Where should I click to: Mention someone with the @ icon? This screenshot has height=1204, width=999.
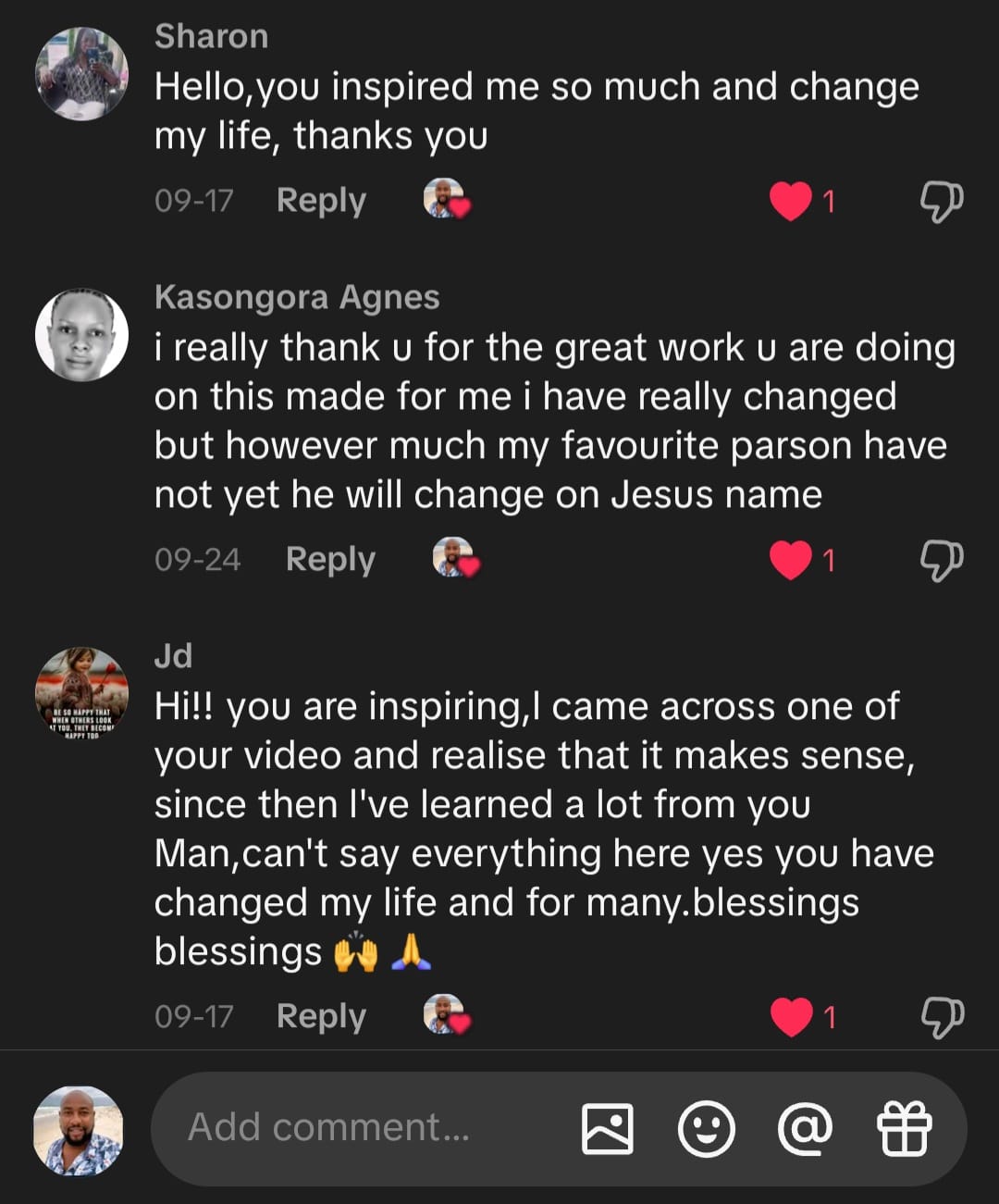click(805, 1129)
